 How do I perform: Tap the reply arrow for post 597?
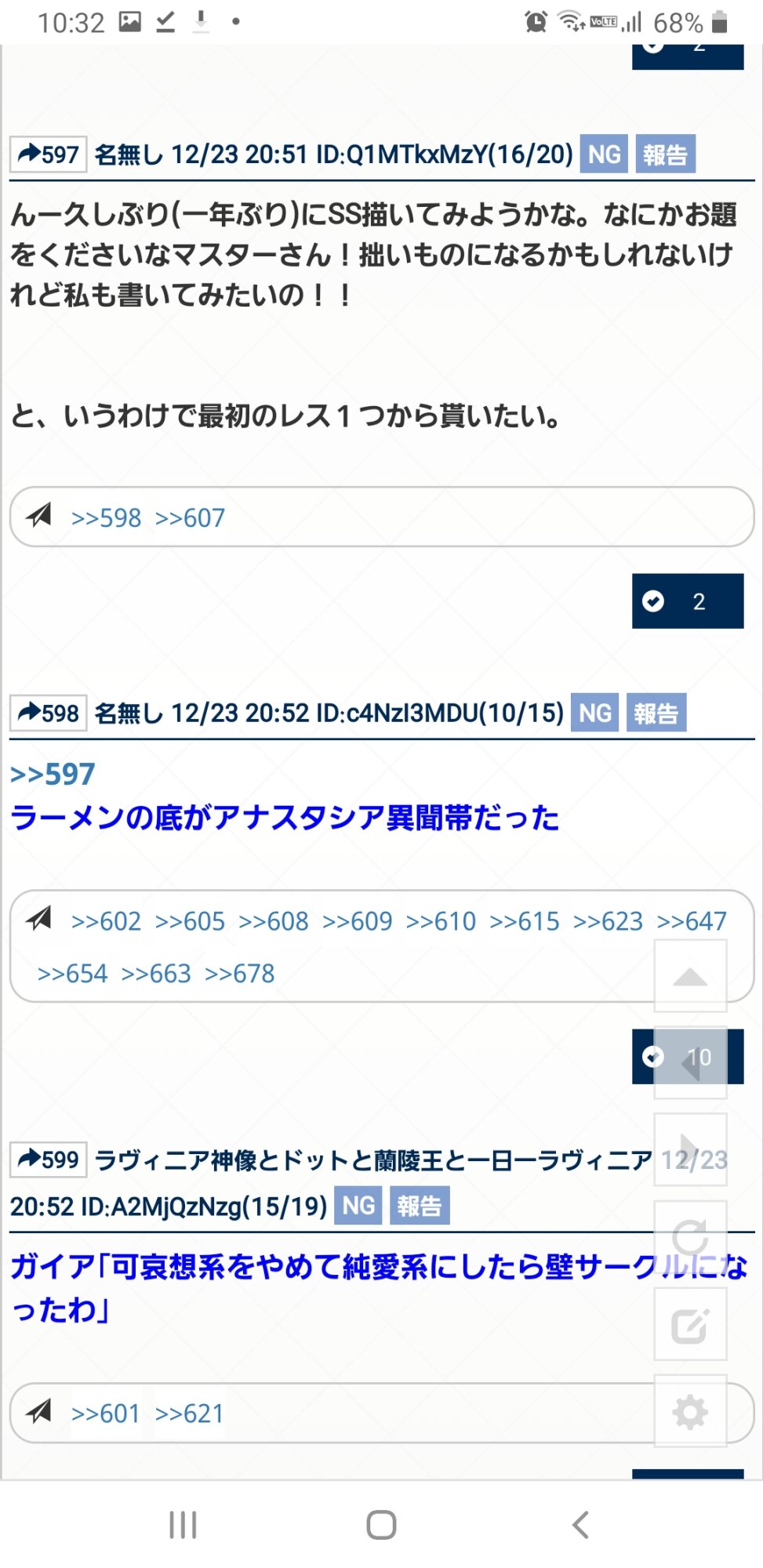coord(48,154)
